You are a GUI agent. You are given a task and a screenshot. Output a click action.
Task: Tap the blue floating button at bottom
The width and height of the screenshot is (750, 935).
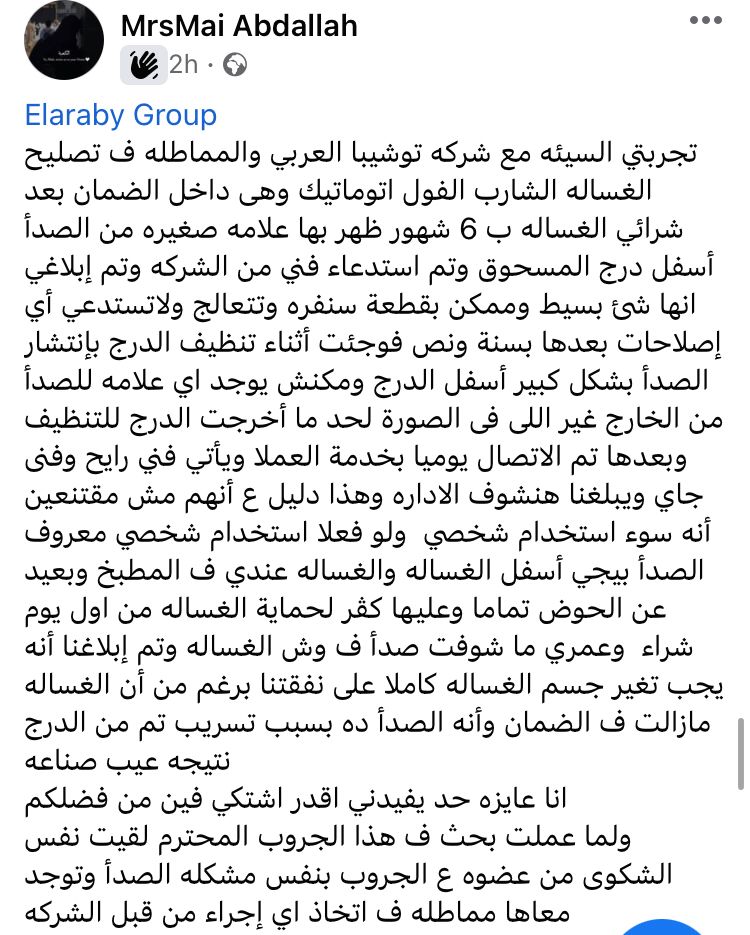click(660, 927)
